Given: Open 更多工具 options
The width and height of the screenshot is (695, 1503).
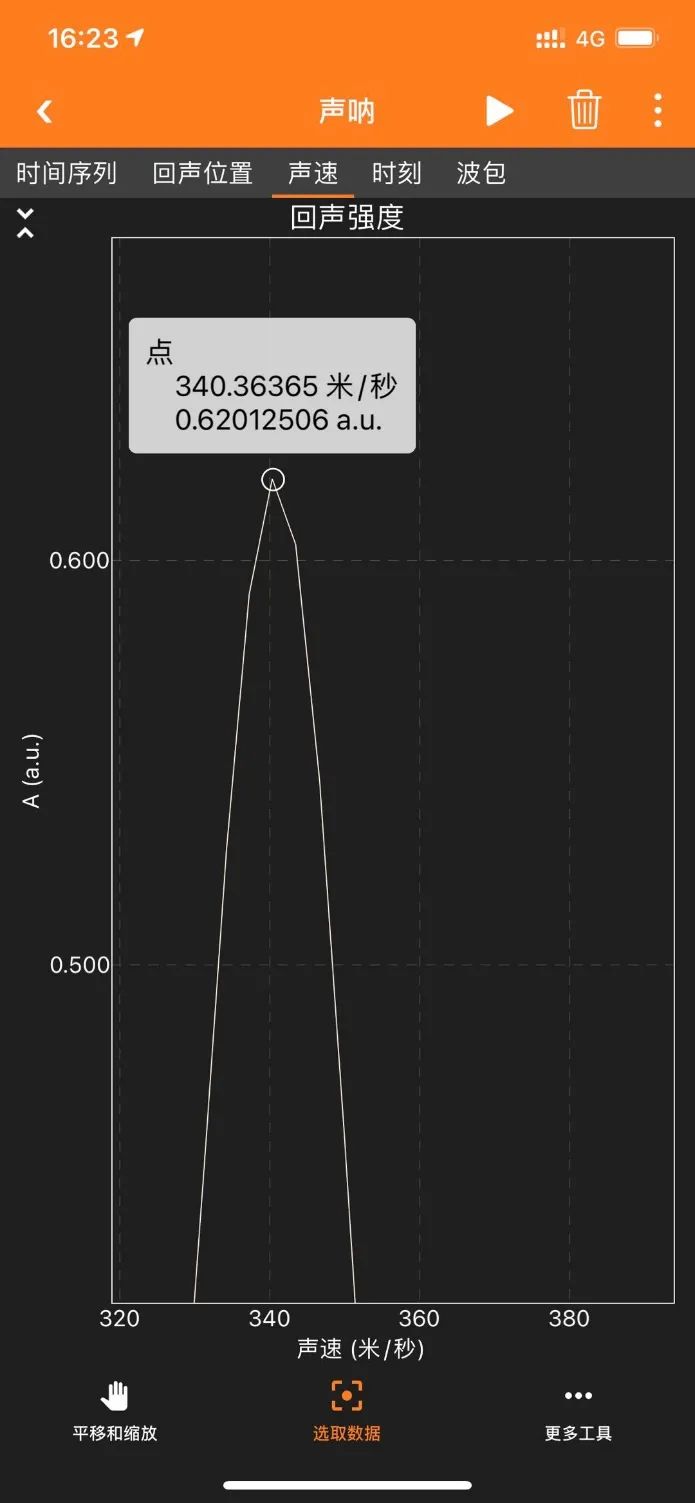Looking at the screenshot, I should point(578,1411).
